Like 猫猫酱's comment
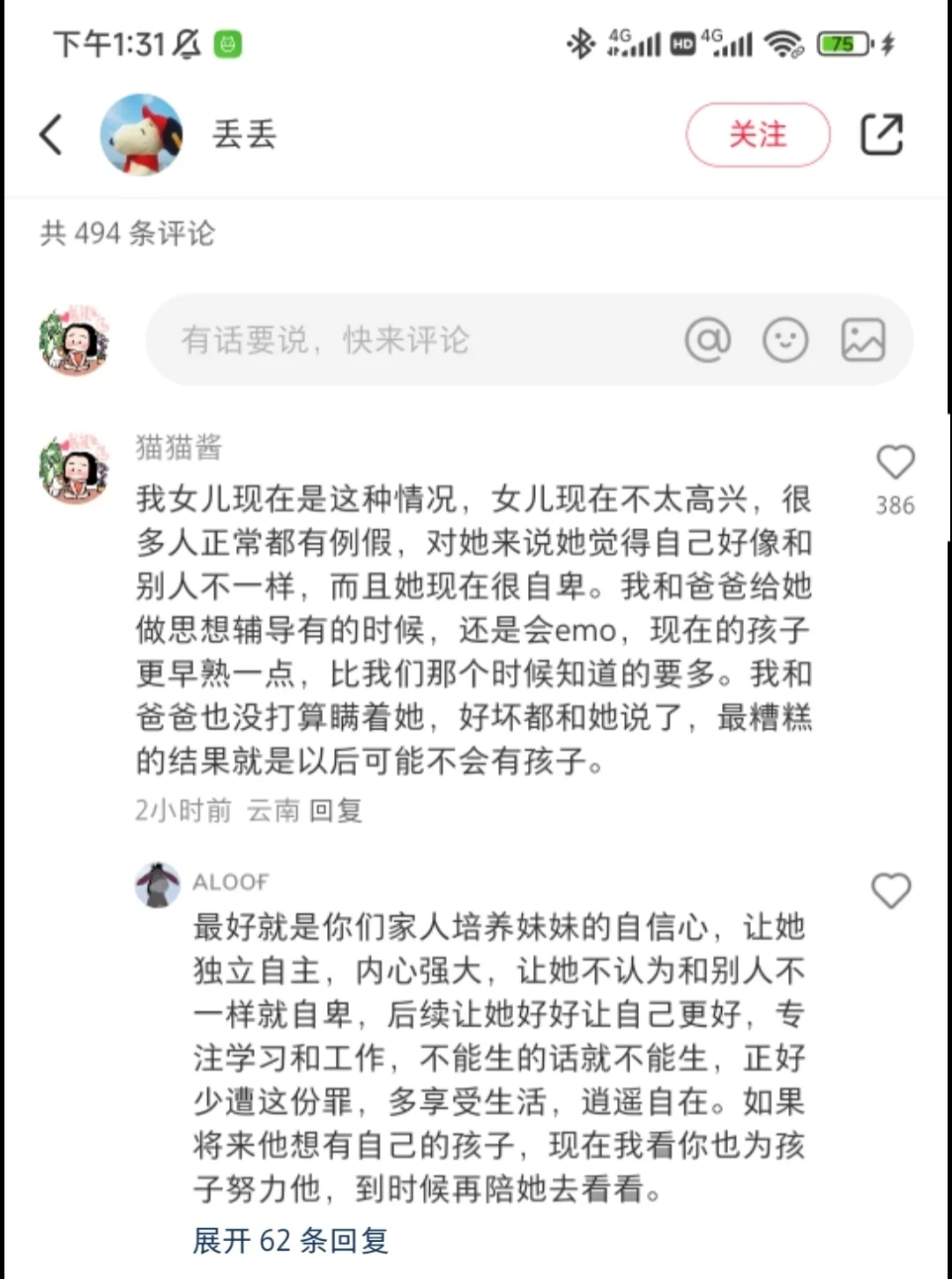952x1279 pixels. 895,463
